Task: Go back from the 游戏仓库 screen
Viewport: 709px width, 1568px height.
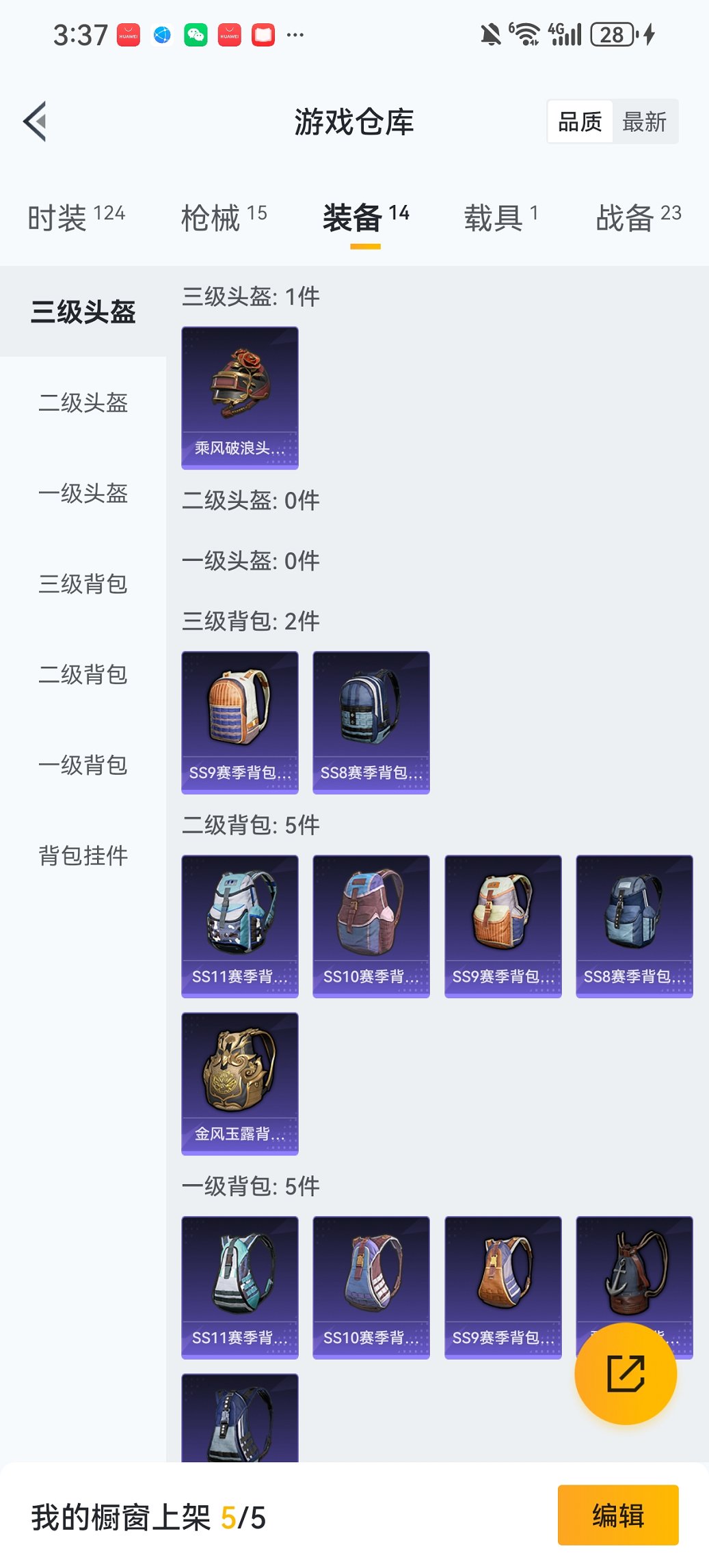Action: pos(36,122)
